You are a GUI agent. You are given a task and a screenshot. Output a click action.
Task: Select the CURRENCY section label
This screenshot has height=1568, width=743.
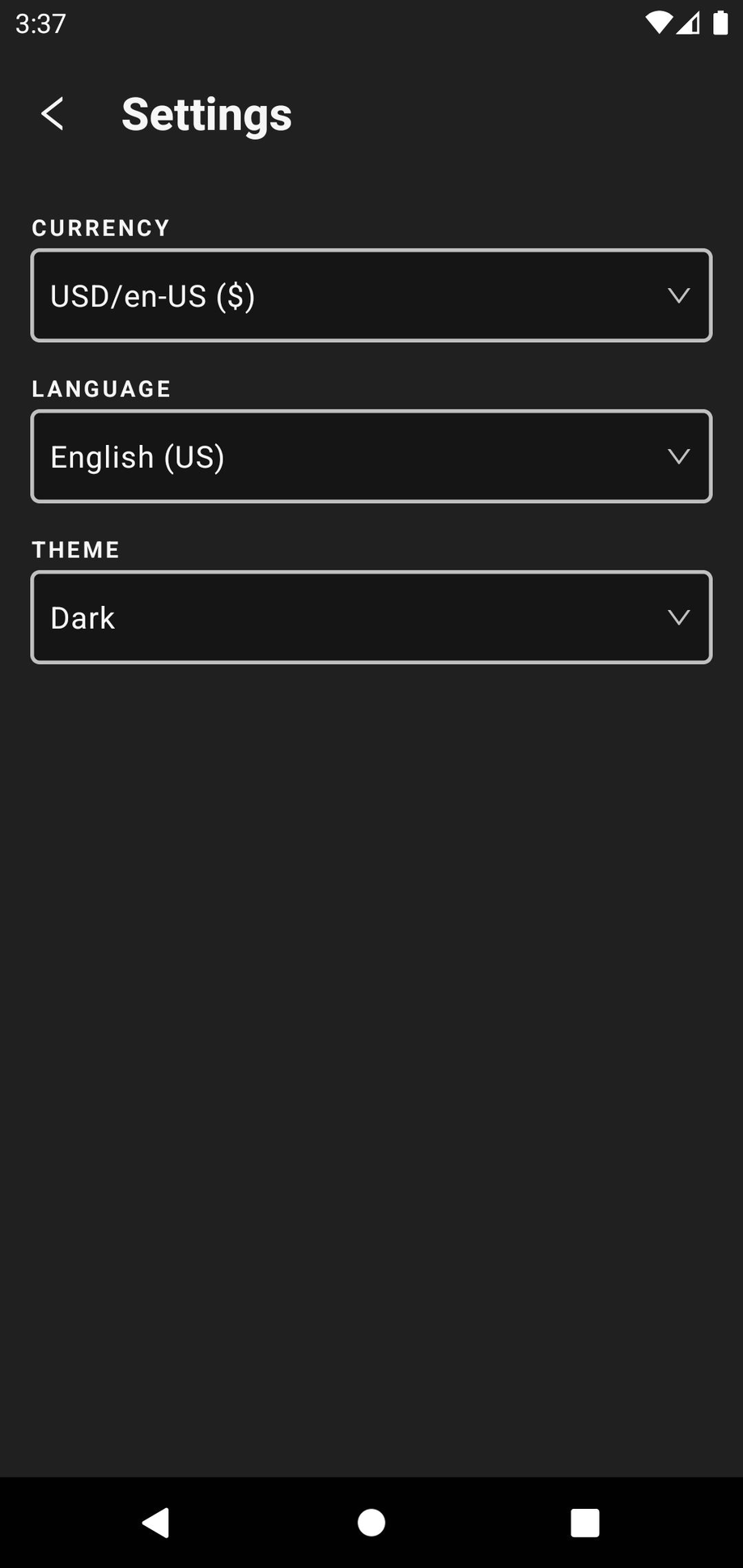pos(100,228)
